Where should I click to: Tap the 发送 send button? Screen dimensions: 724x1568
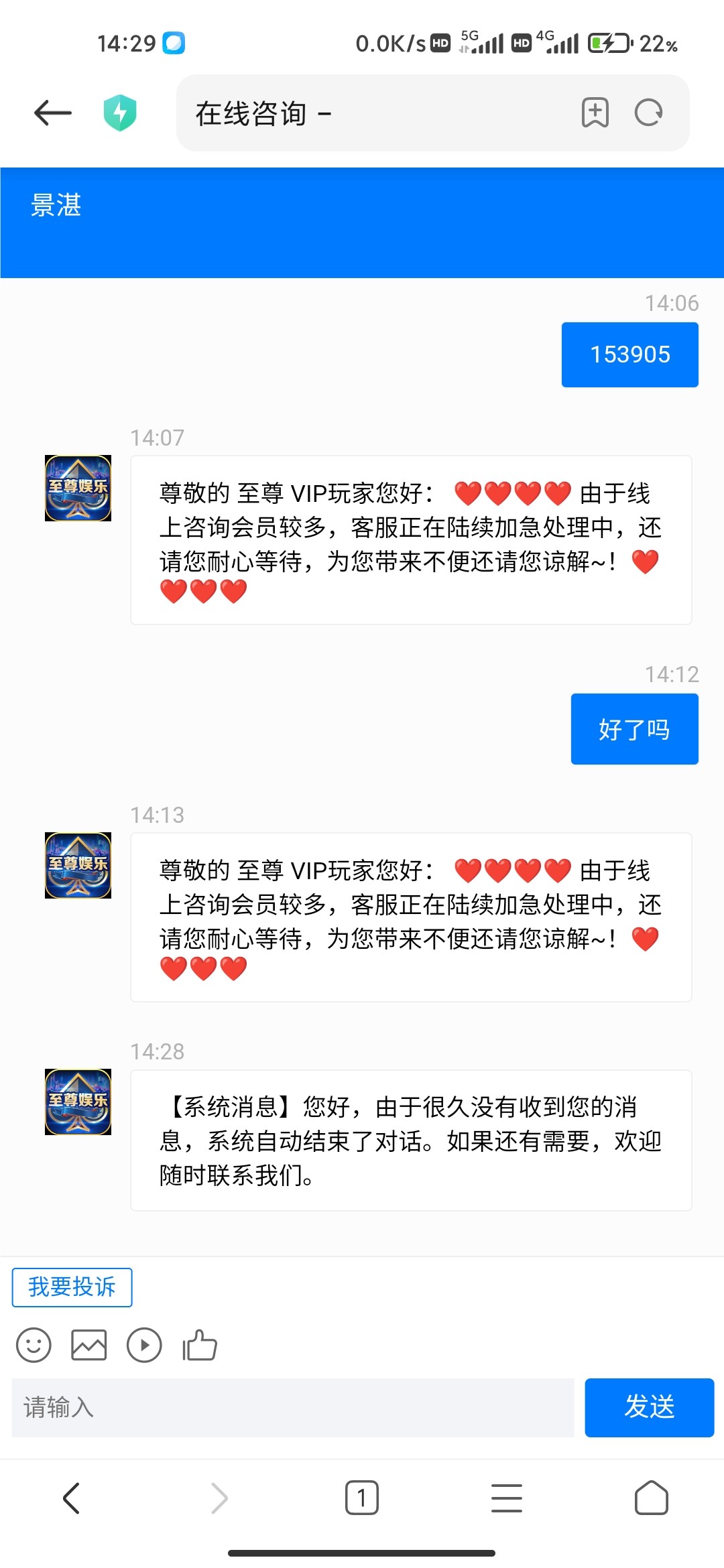pos(650,1407)
